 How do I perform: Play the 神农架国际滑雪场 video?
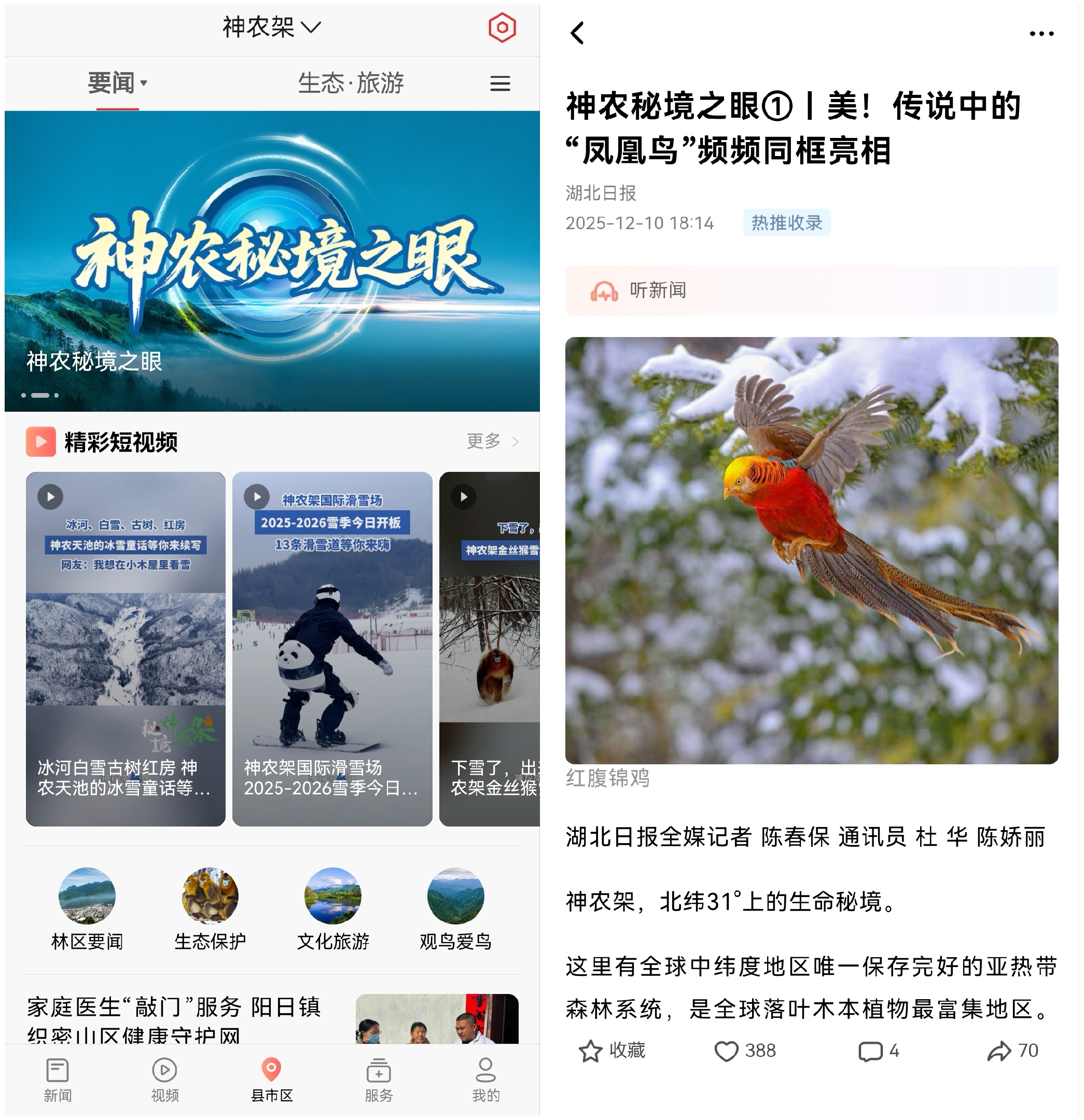(x=331, y=649)
